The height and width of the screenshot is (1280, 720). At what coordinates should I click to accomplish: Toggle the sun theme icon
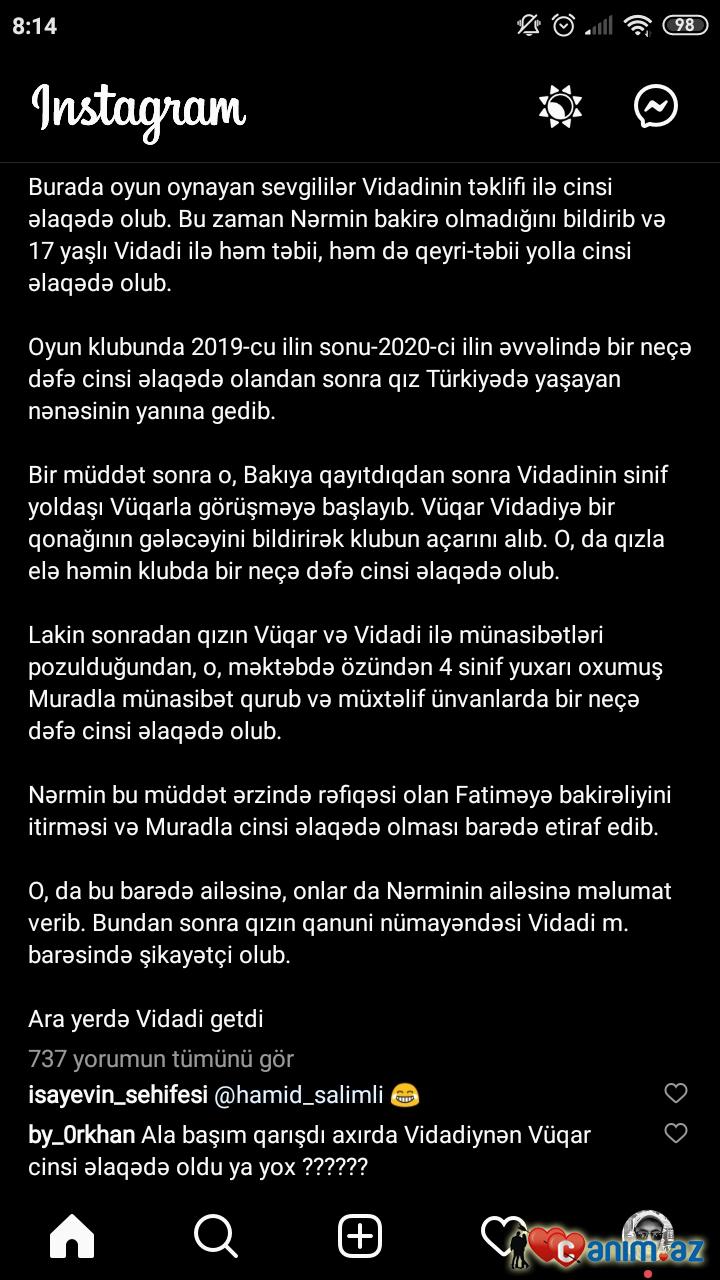coord(560,106)
